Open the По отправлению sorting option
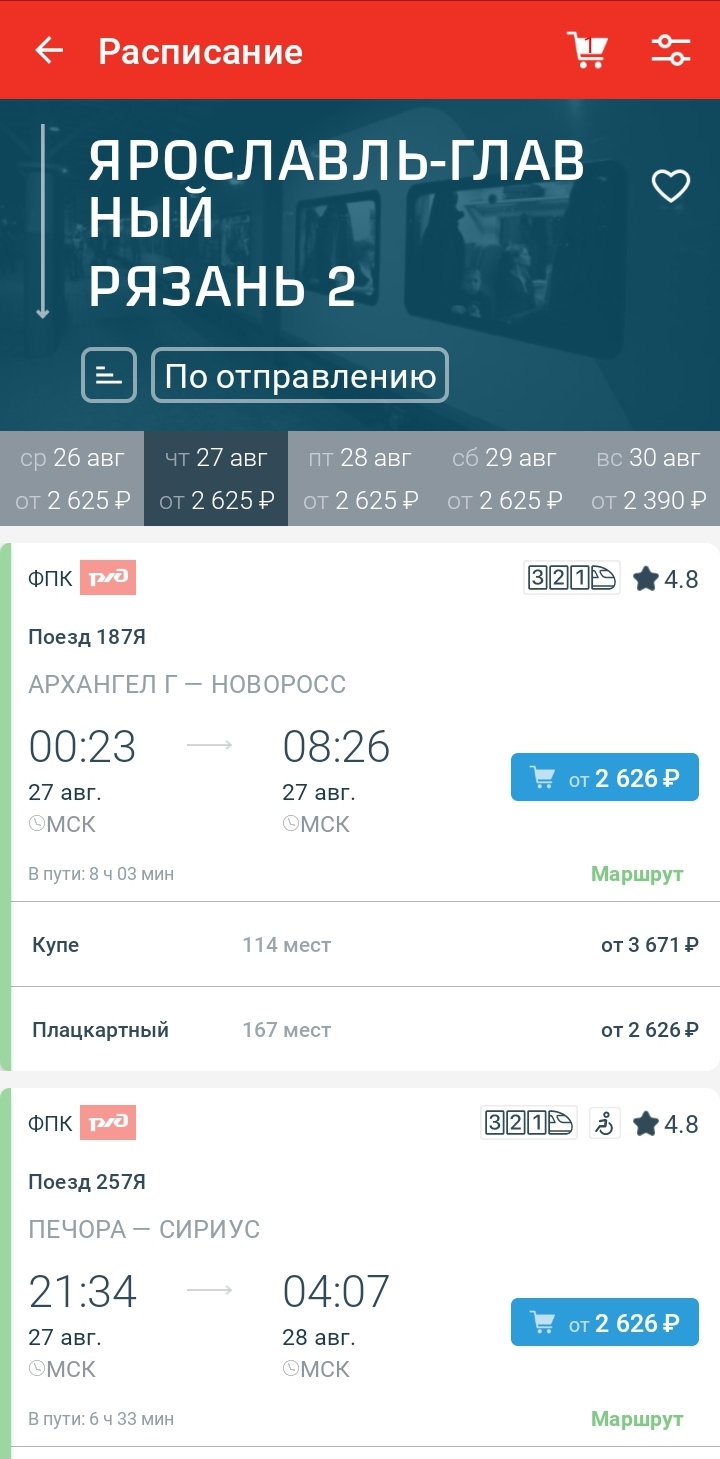The height and width of the screenshot is (1459, 720). tap(300, 375)
